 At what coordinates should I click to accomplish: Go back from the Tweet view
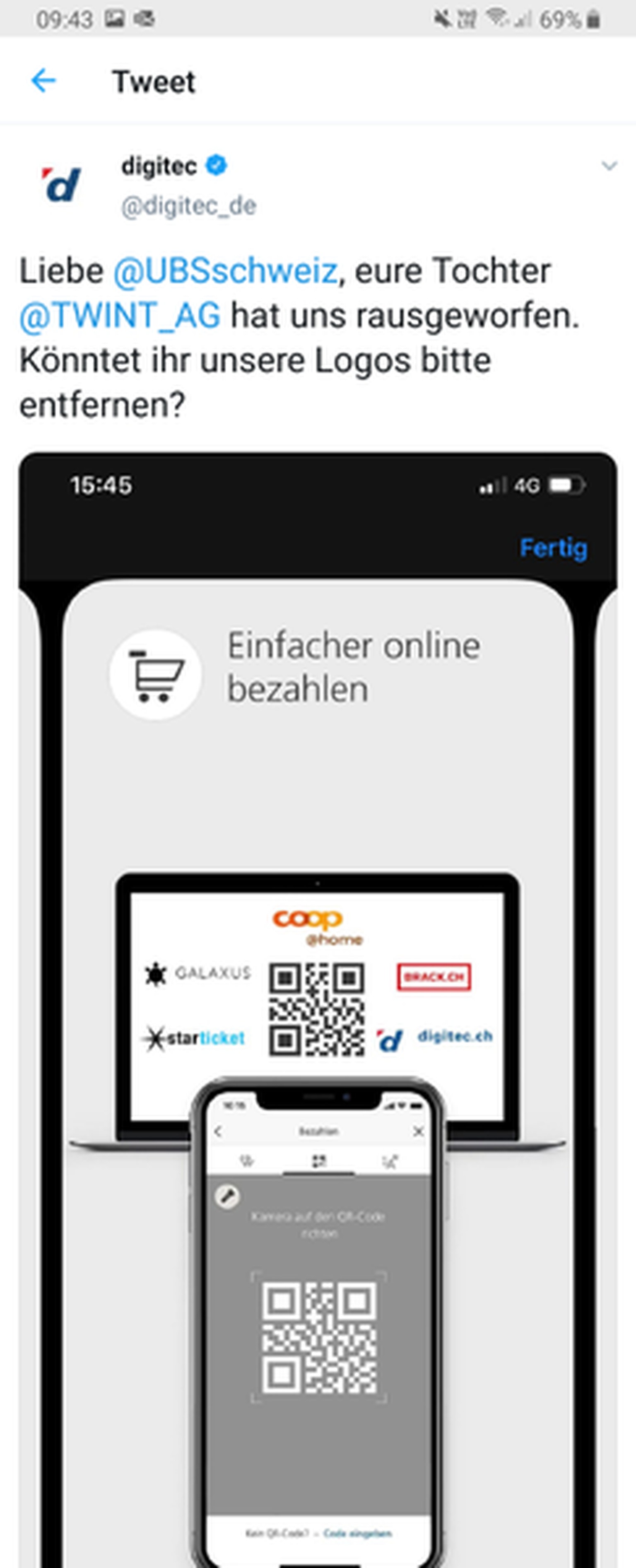44,80
